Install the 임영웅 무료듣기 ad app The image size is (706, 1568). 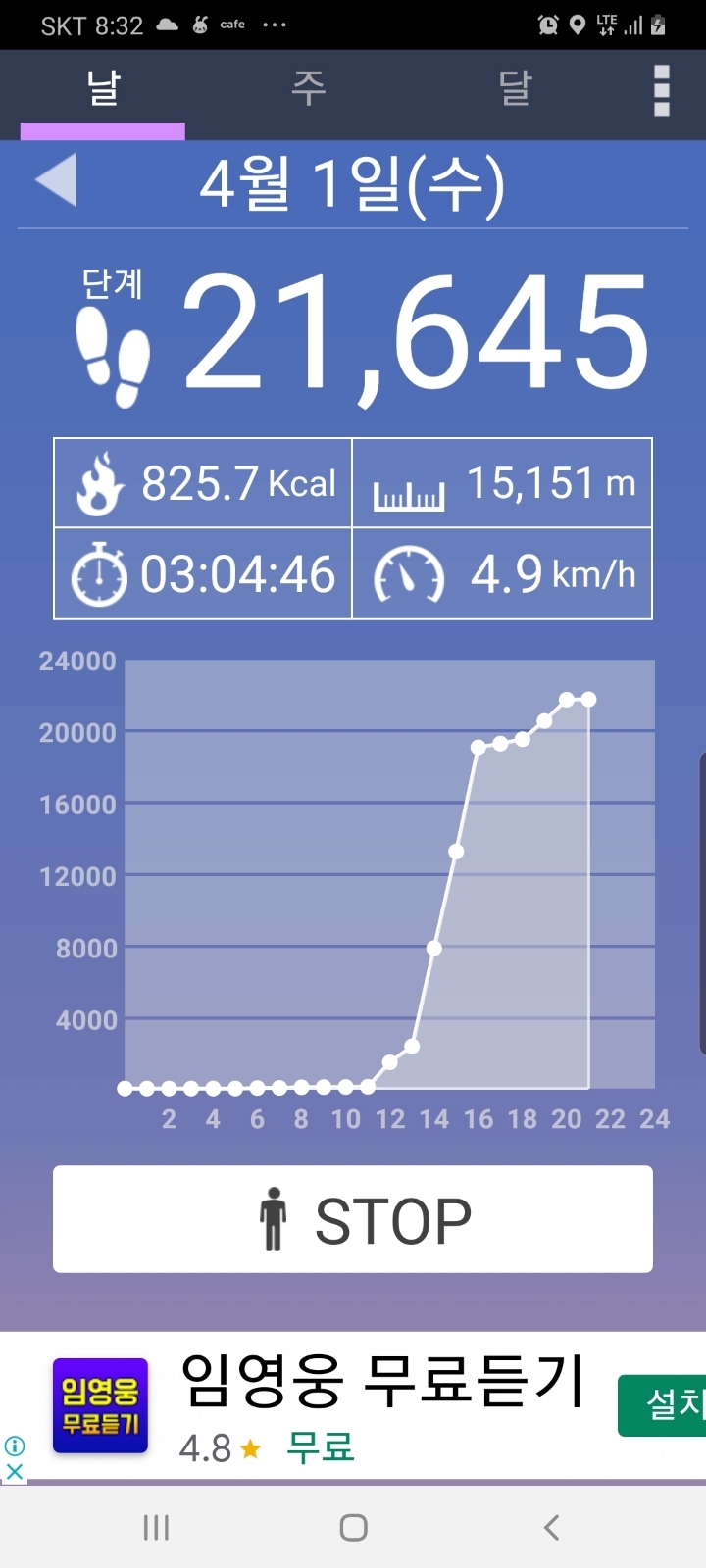(x=662, y=1405)
